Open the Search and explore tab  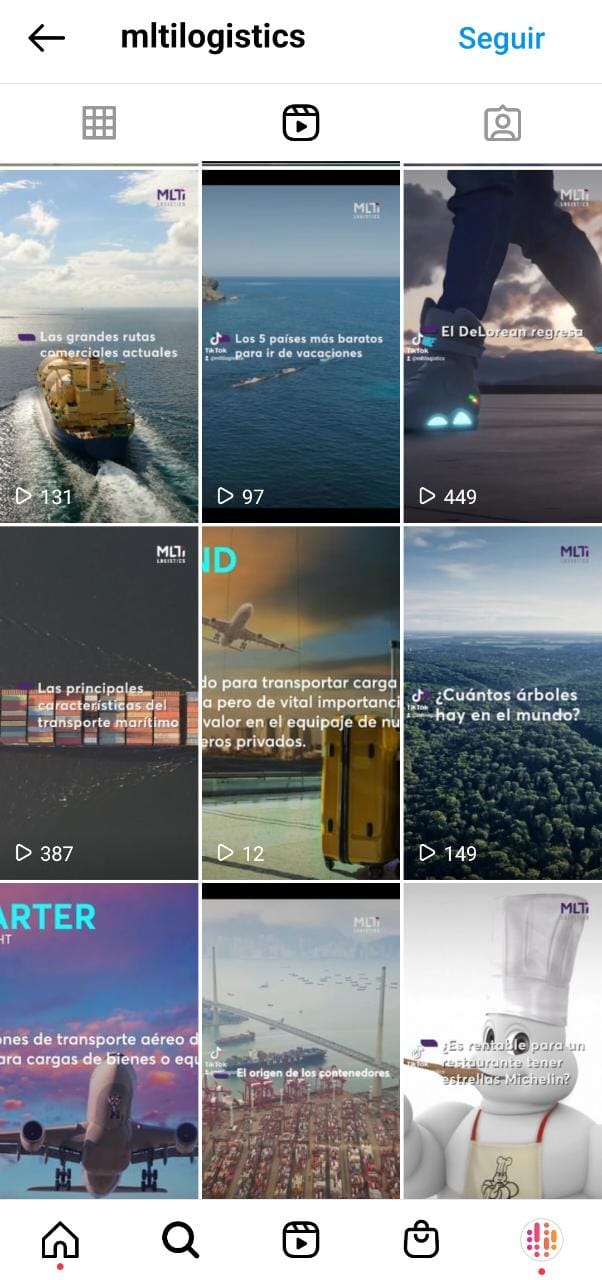pos(180,1240)
